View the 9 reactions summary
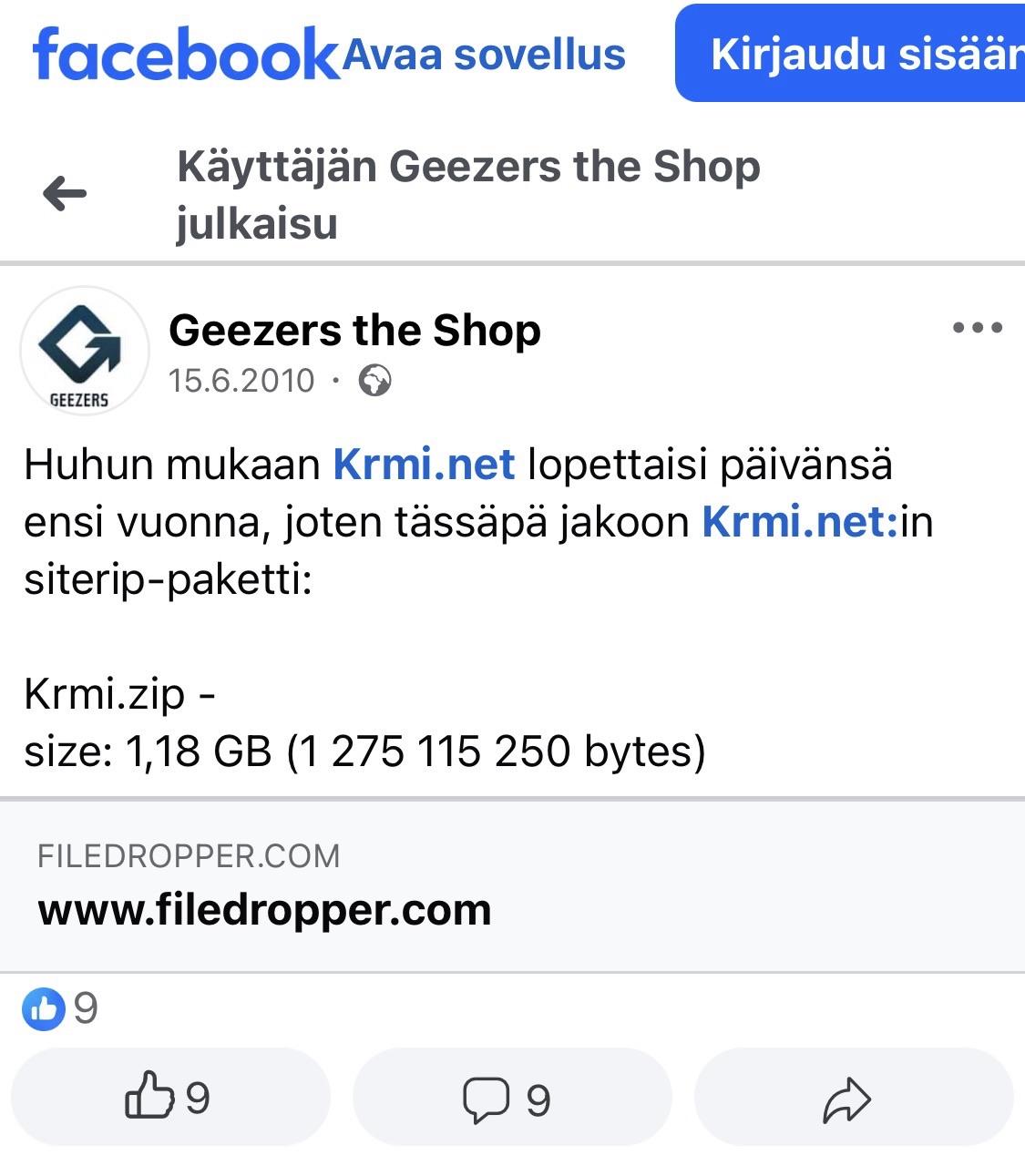 coord(60,1008)
